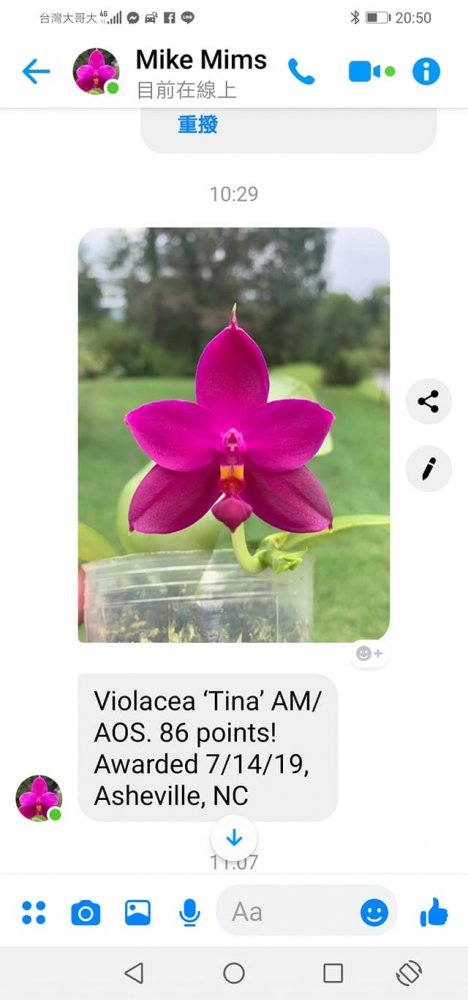
Task: Edit the photo with the pencil icon
Action: 428,469
